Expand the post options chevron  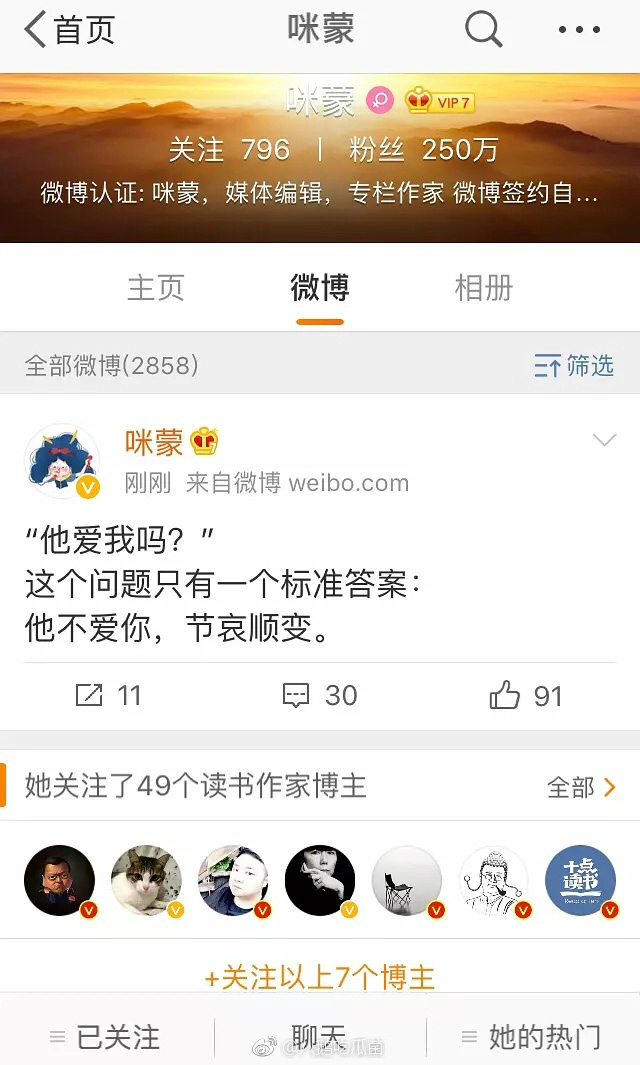(x=604, y=440)
